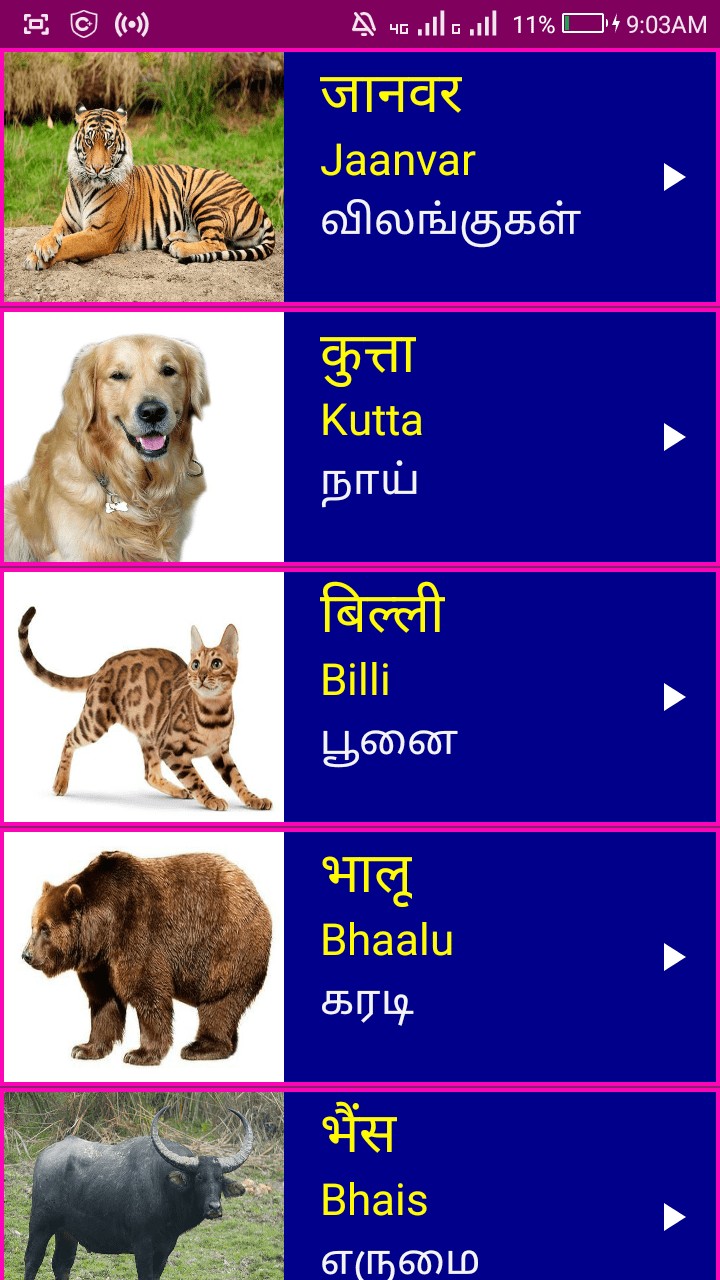
Task: Open the Jaanvar row with tiger
Action: [x=360, y=177]
